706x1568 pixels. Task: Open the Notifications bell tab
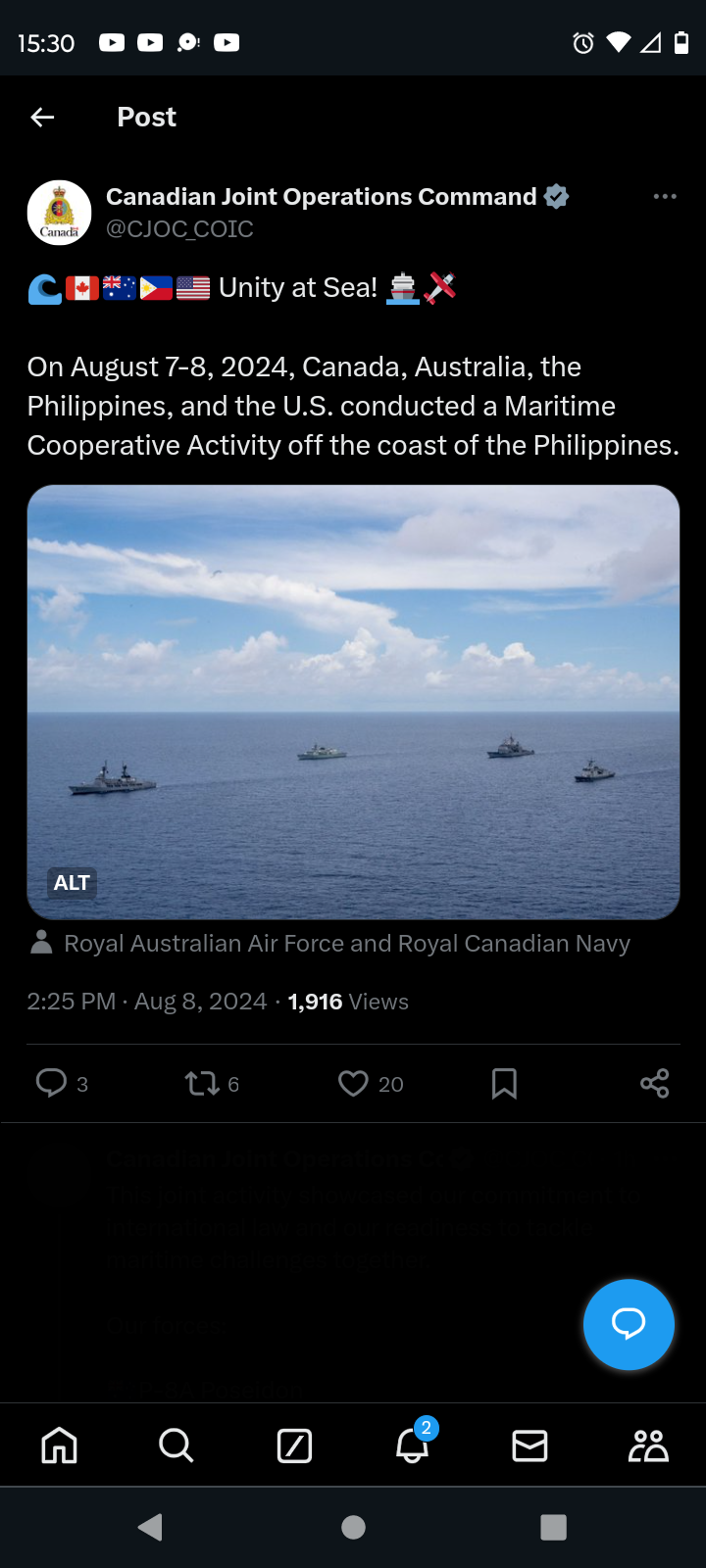tap(412, 1444)
